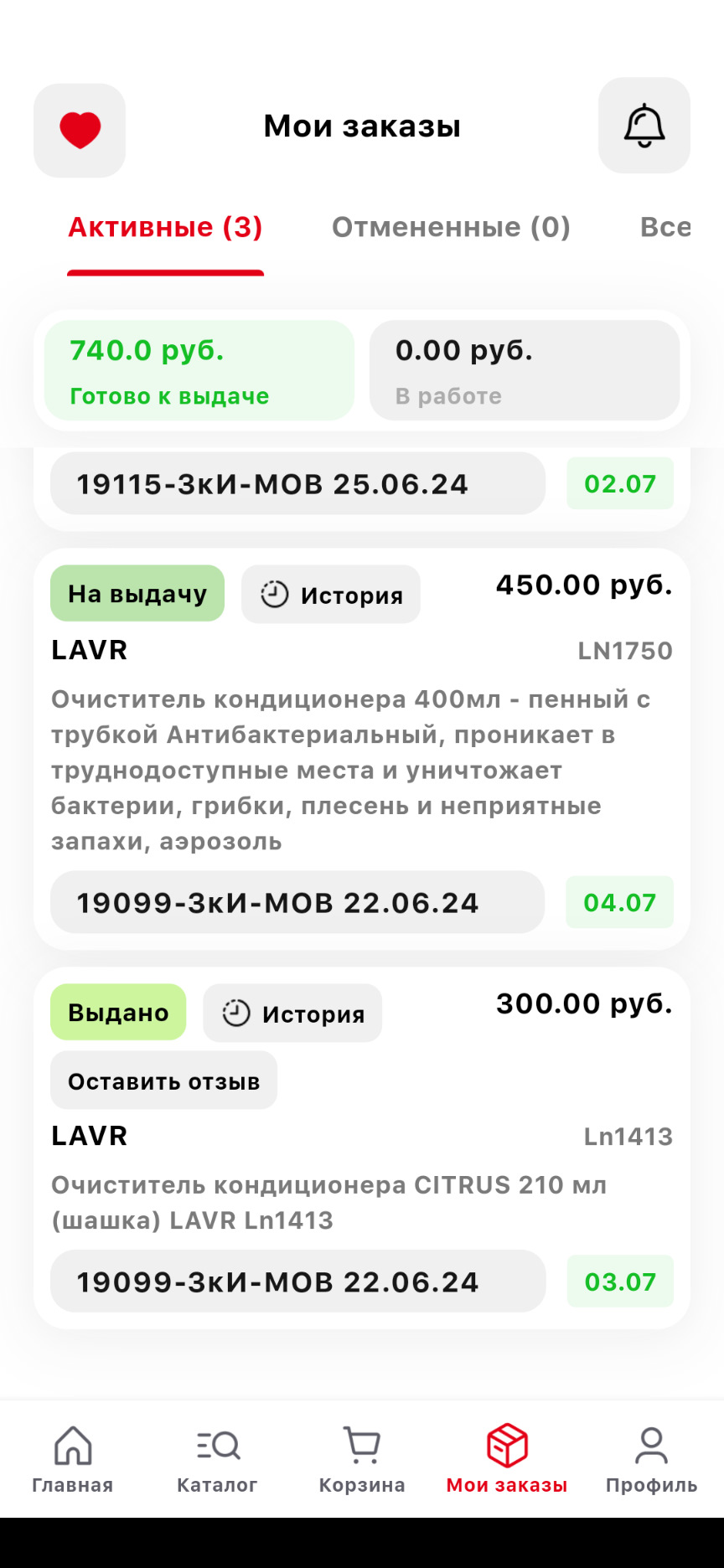Viewport: 724px width, 1568px height.
Task: Open История for the 450.00 руб. order
Action: pos(331,595)
